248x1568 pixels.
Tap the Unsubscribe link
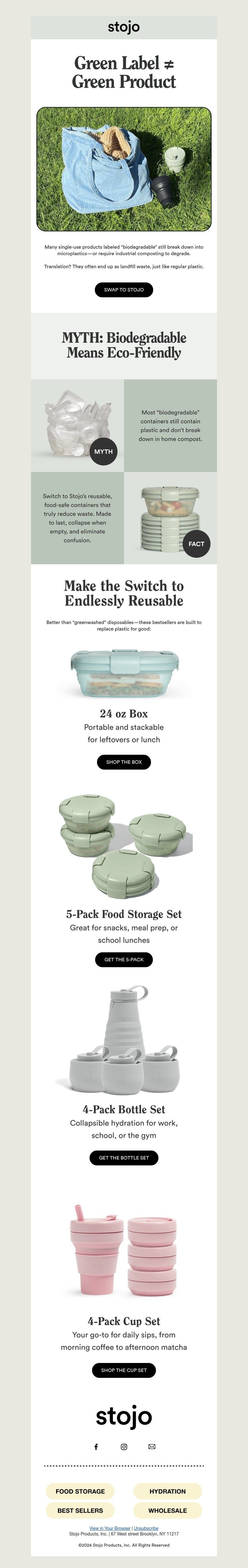(146, 1528)
